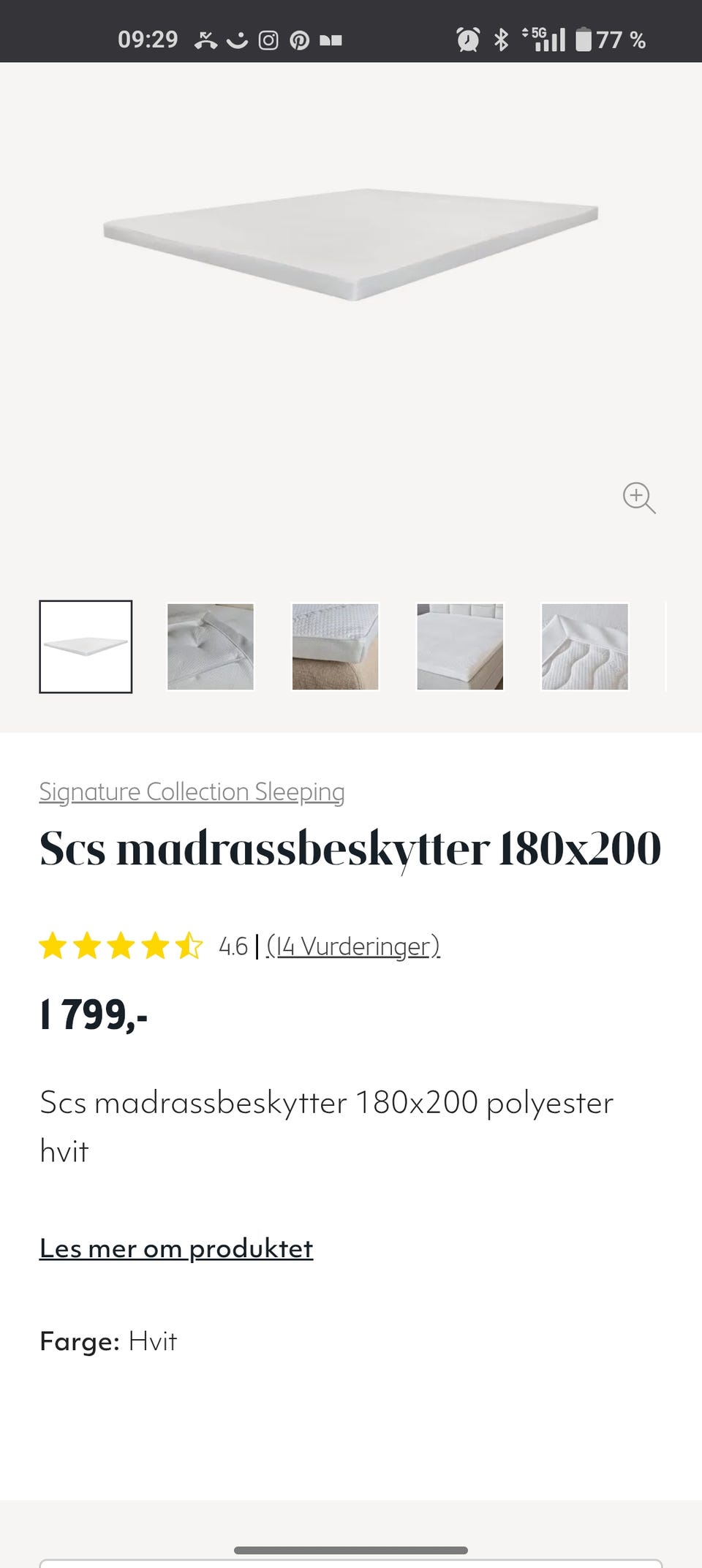Screen dimensions: 702x1568
Task: Tap the Pinterest notification icon
Action: coord(298,41)
